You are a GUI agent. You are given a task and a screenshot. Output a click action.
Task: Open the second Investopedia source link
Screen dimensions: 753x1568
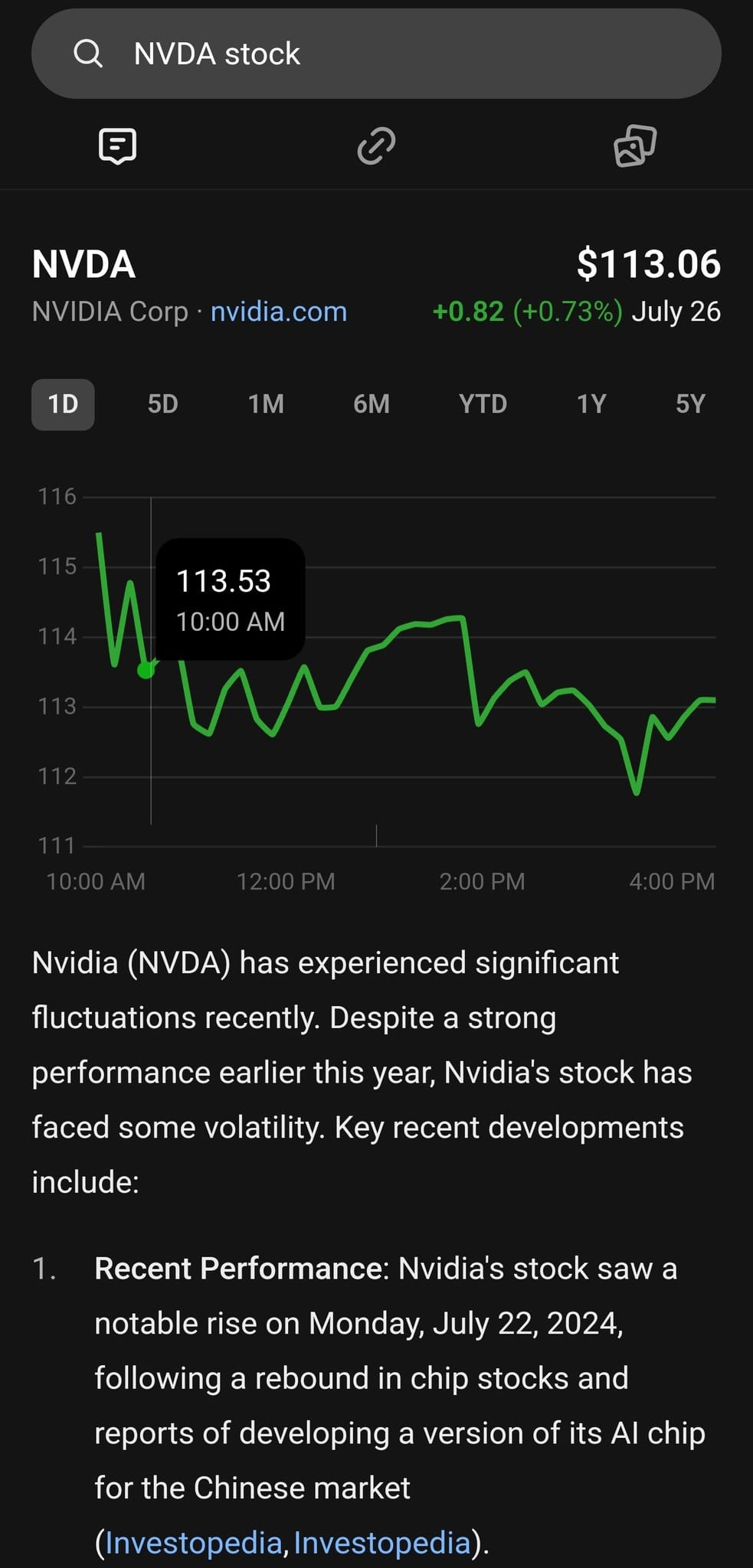381,1543
